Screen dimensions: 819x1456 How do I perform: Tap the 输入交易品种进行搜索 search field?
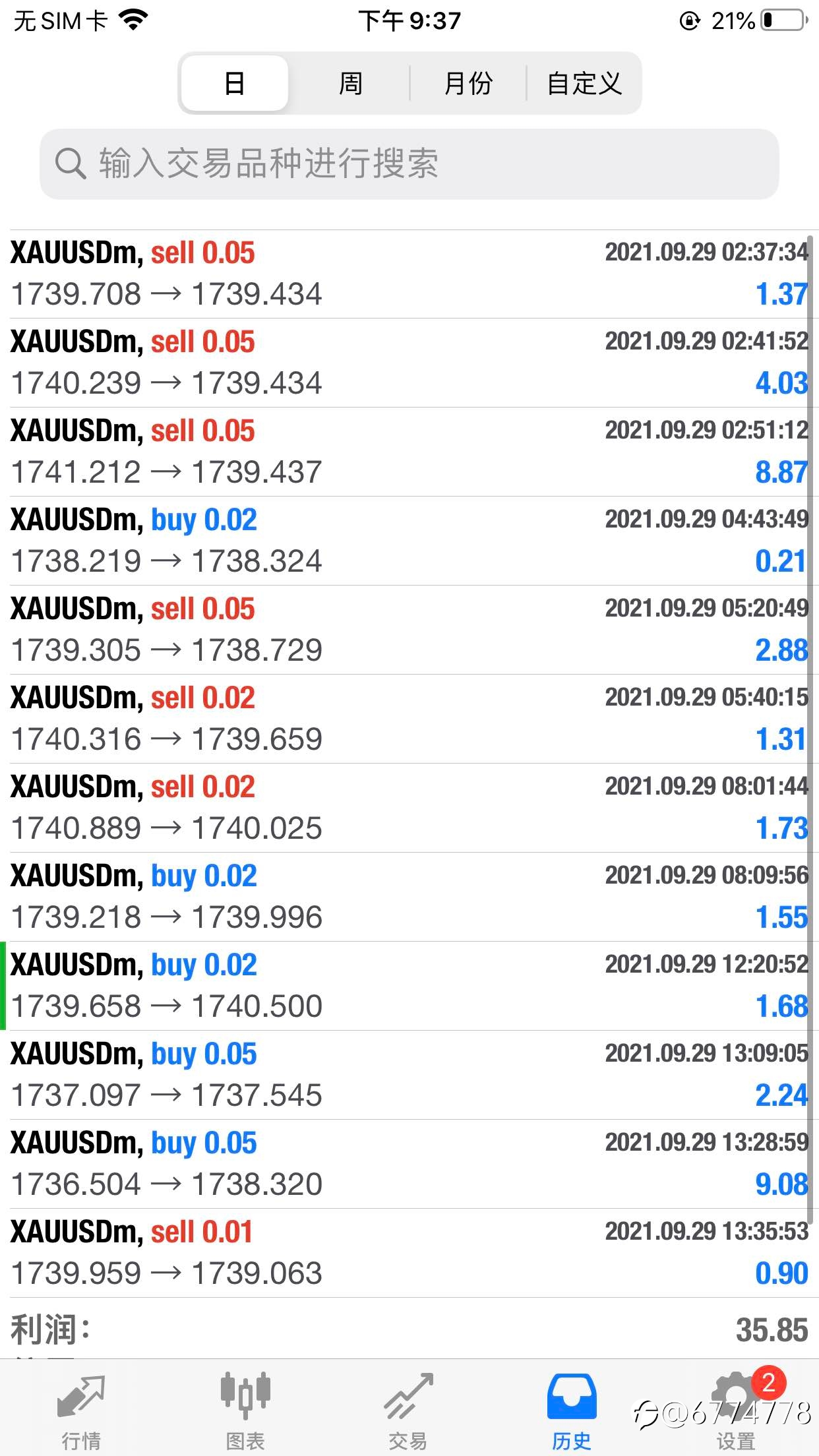[x=409, y=164]
